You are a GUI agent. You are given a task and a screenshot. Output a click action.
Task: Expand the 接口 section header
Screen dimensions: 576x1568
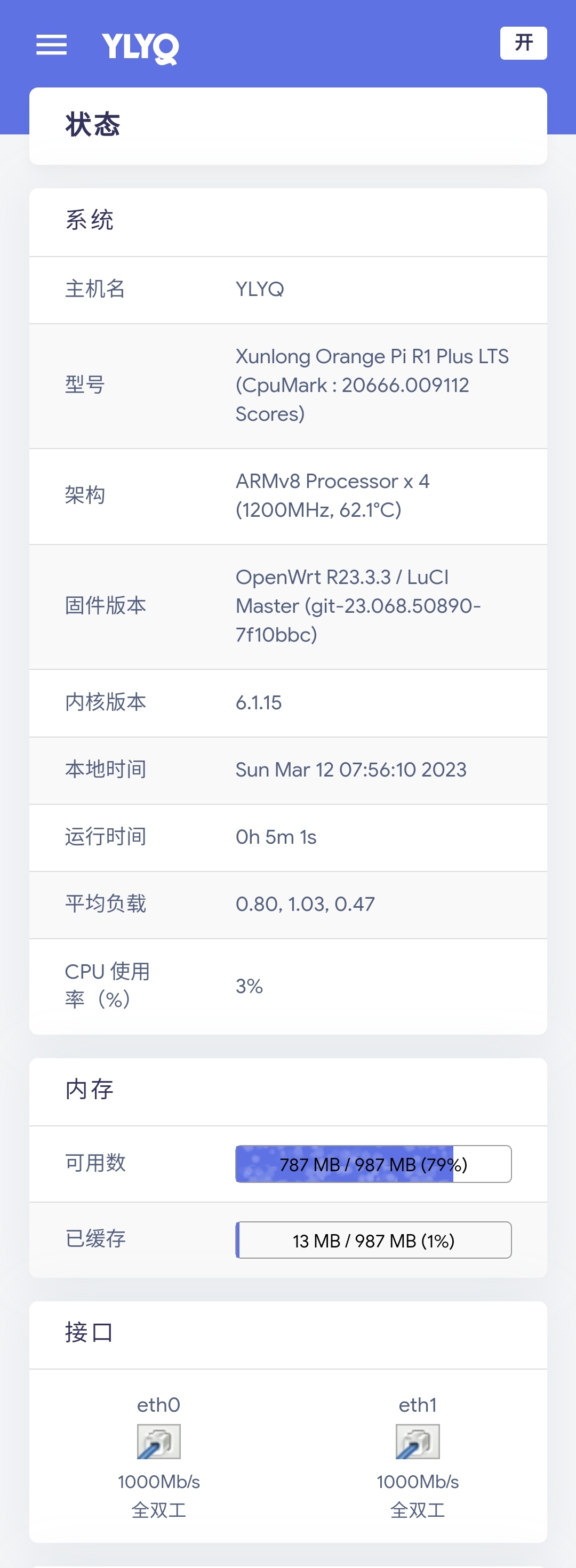pyautogui.click(x=89, y=1331)
